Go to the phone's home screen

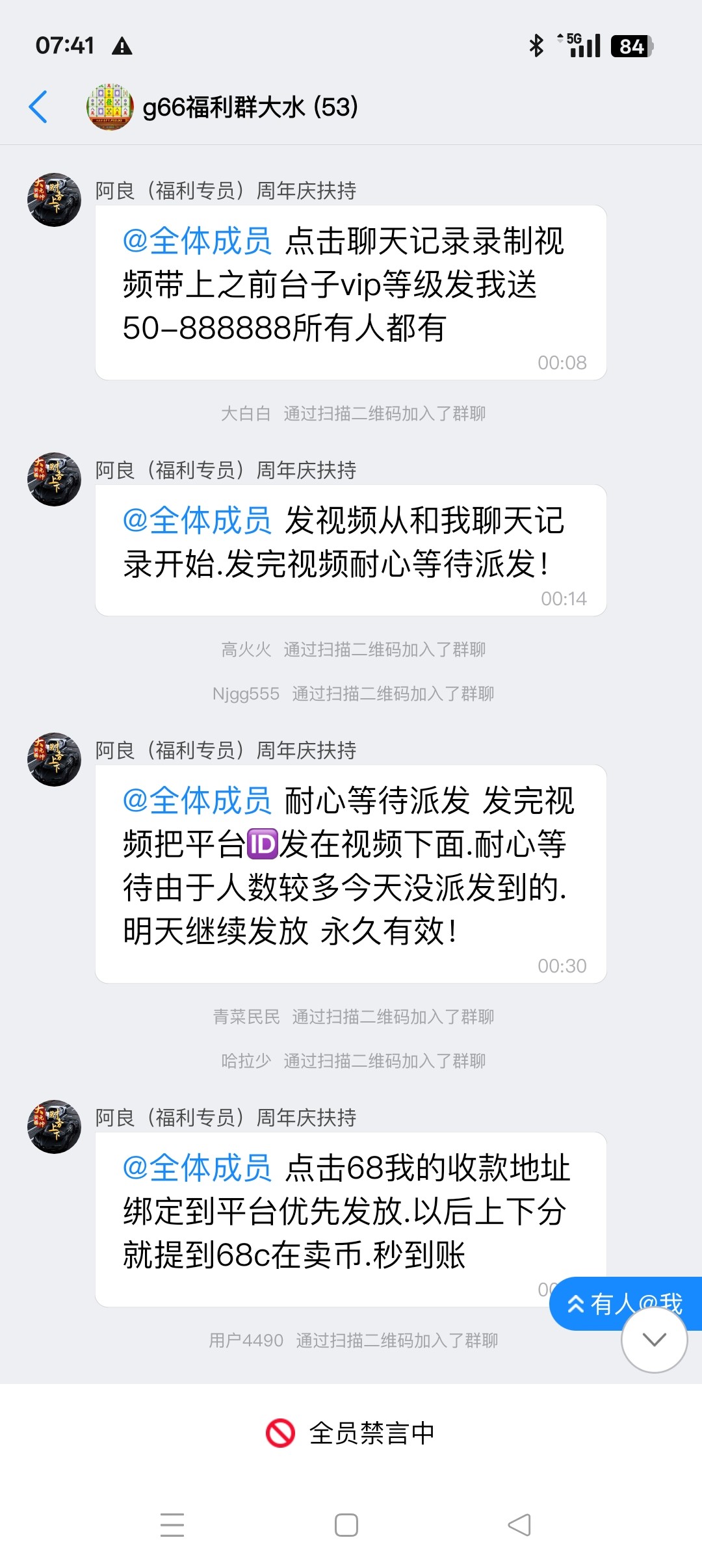click(346, 1524)
